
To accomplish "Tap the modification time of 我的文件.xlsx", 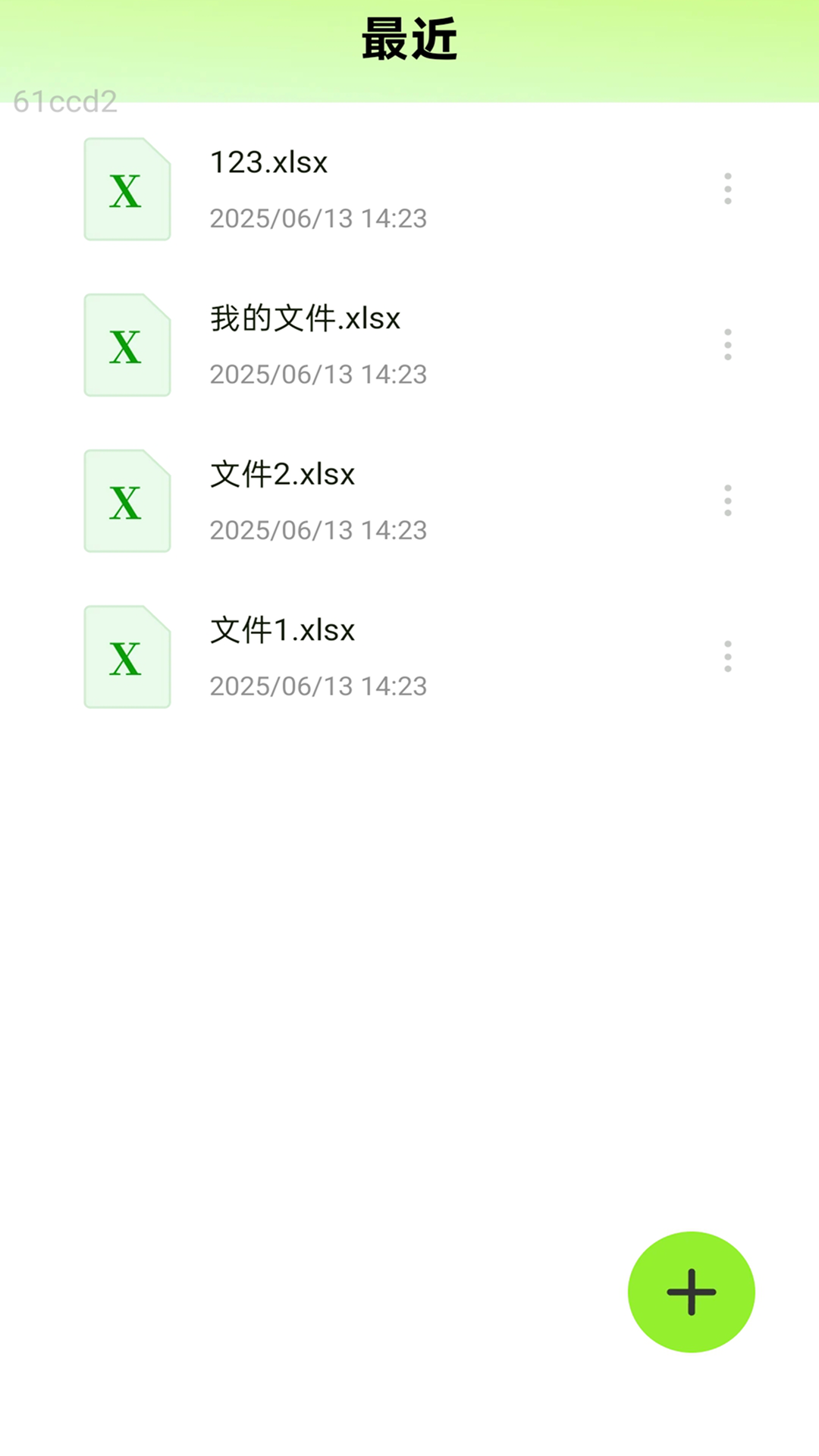I will (x=318, y=374).
